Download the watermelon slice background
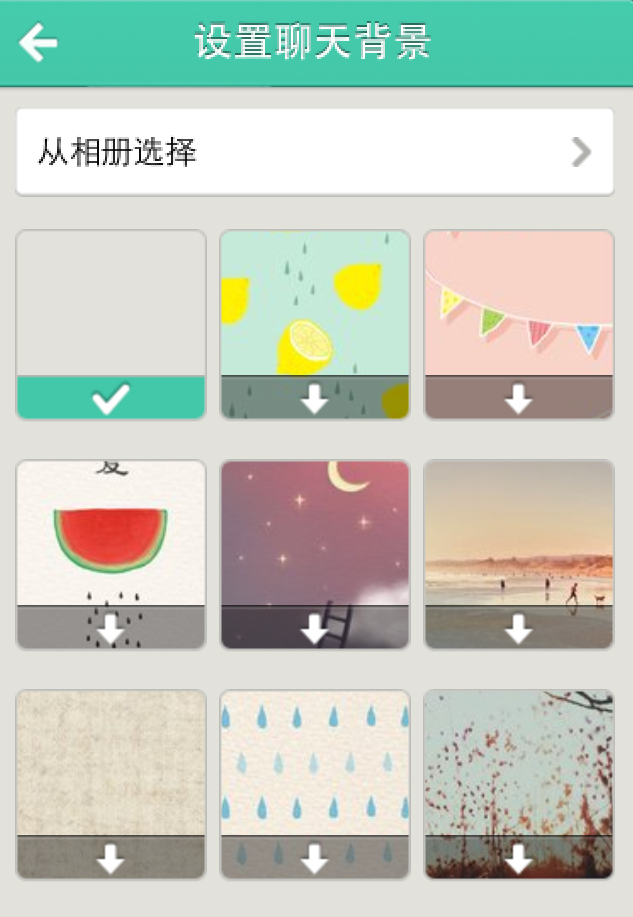This screenshot has height=917, width=633. point(111,629)
